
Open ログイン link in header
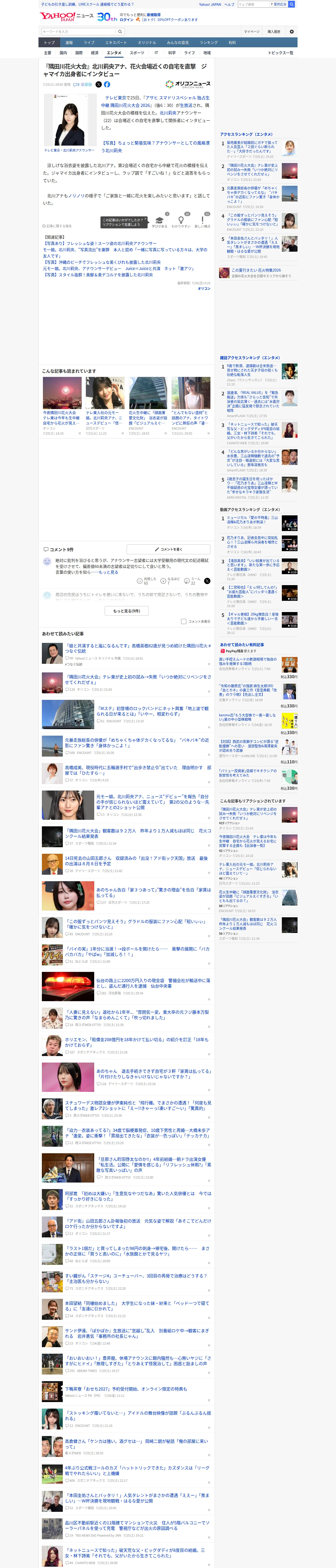(126, 20)
